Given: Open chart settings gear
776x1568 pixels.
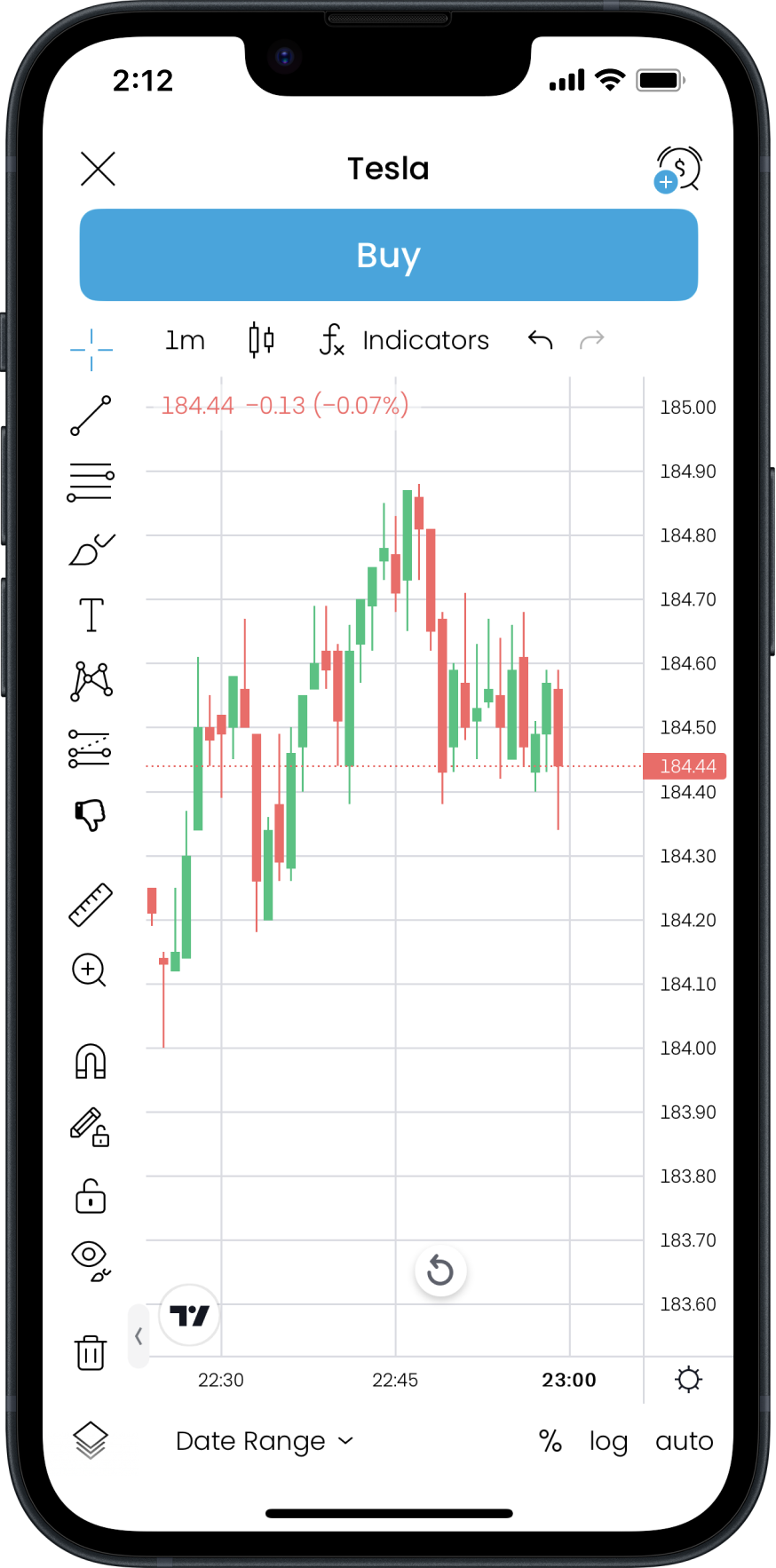Looking at the screenshot, I should [688, 1380].
